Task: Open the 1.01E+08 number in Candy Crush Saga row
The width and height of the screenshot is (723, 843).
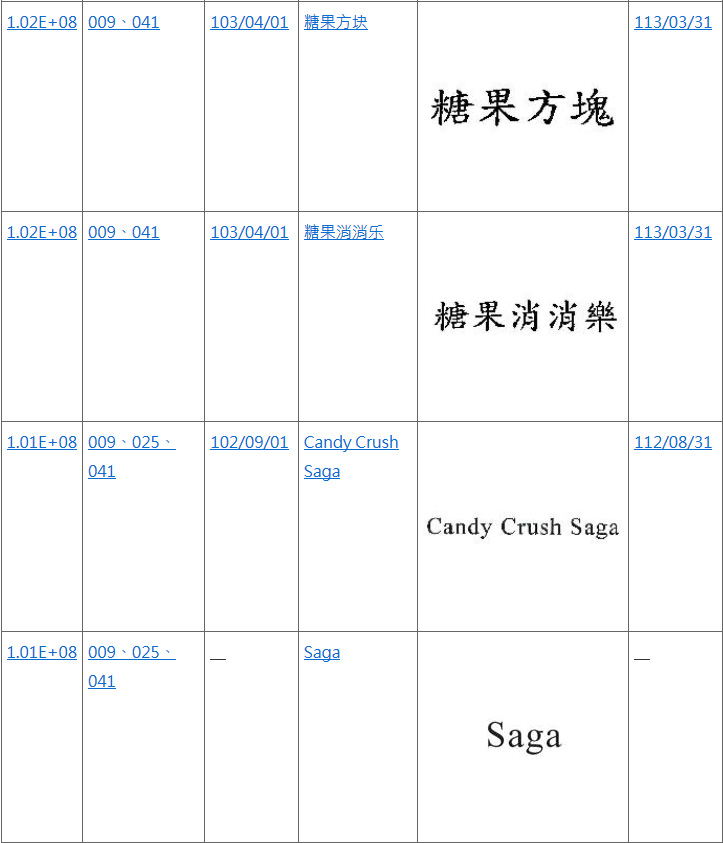Action: 42,442
